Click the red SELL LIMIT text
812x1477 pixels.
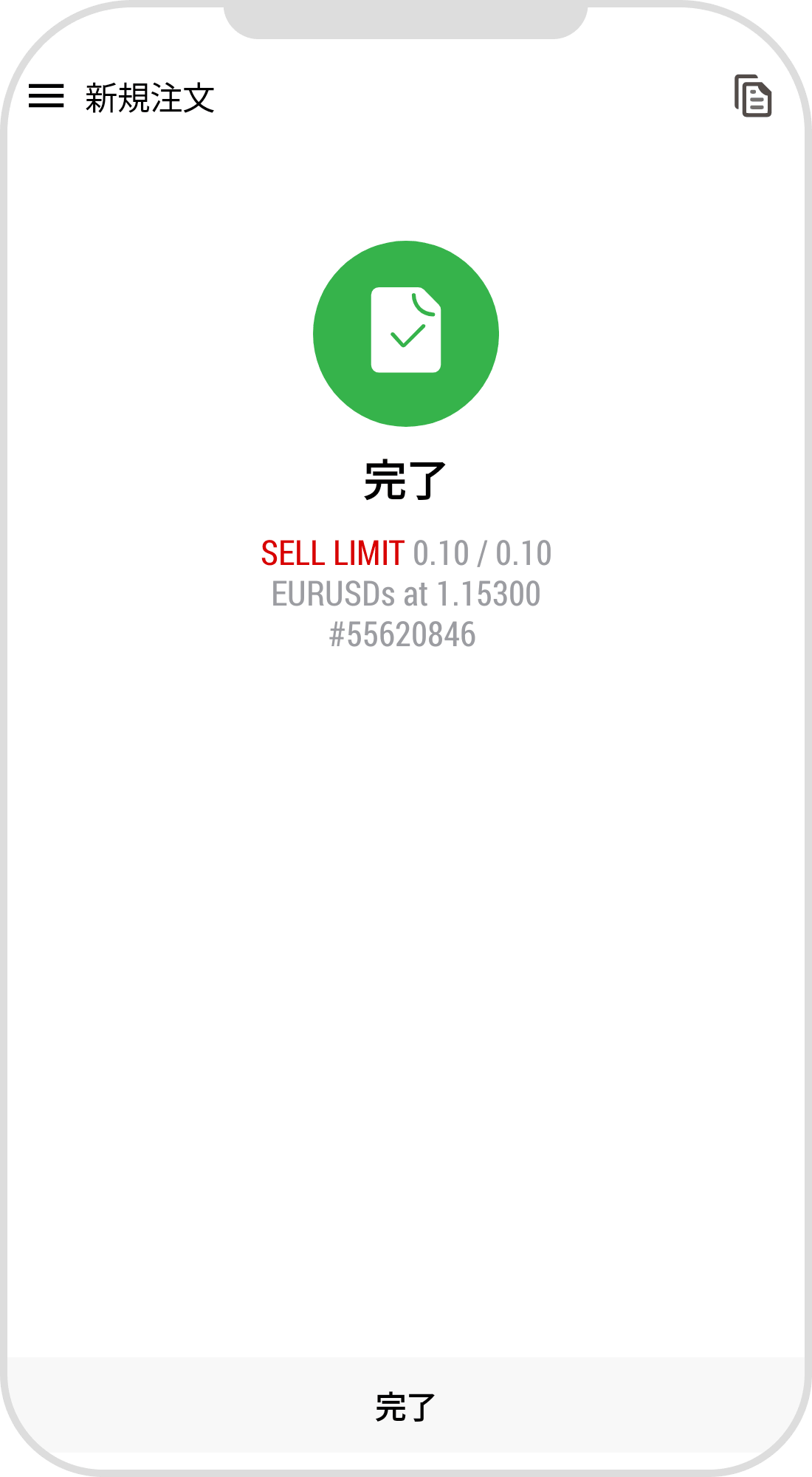[332, 554]
